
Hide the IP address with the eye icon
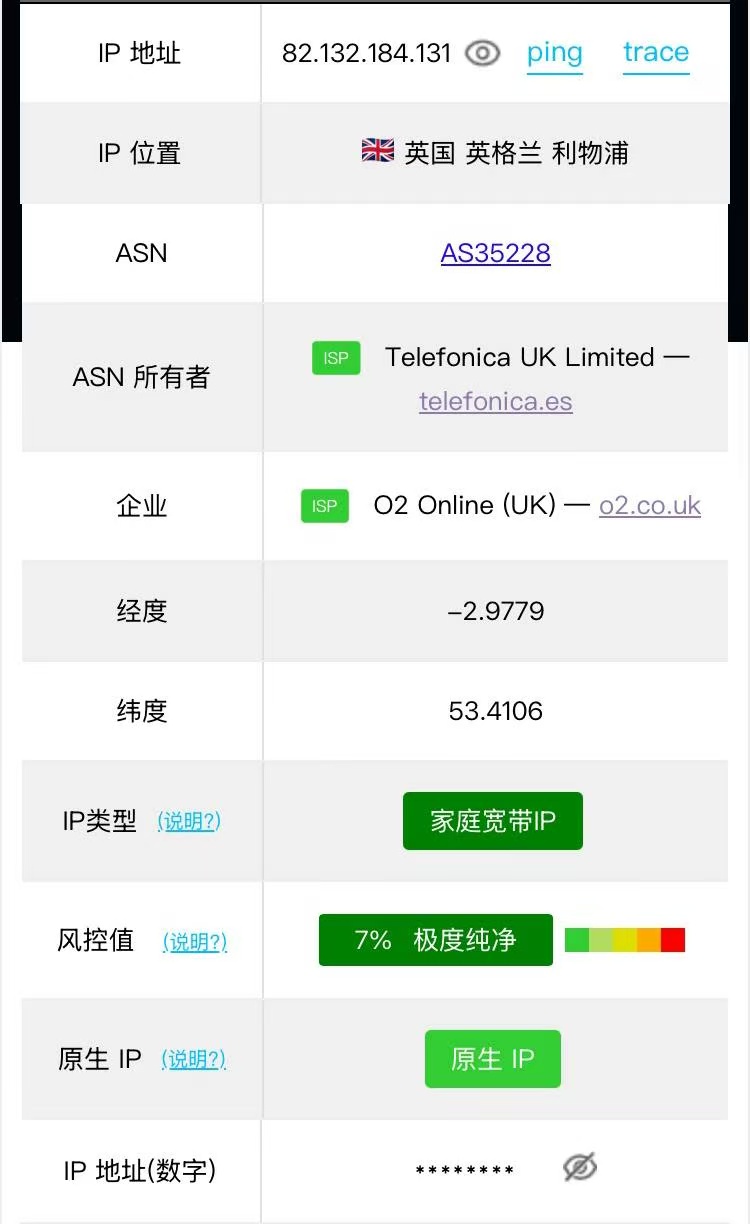(x=483, y=53)
